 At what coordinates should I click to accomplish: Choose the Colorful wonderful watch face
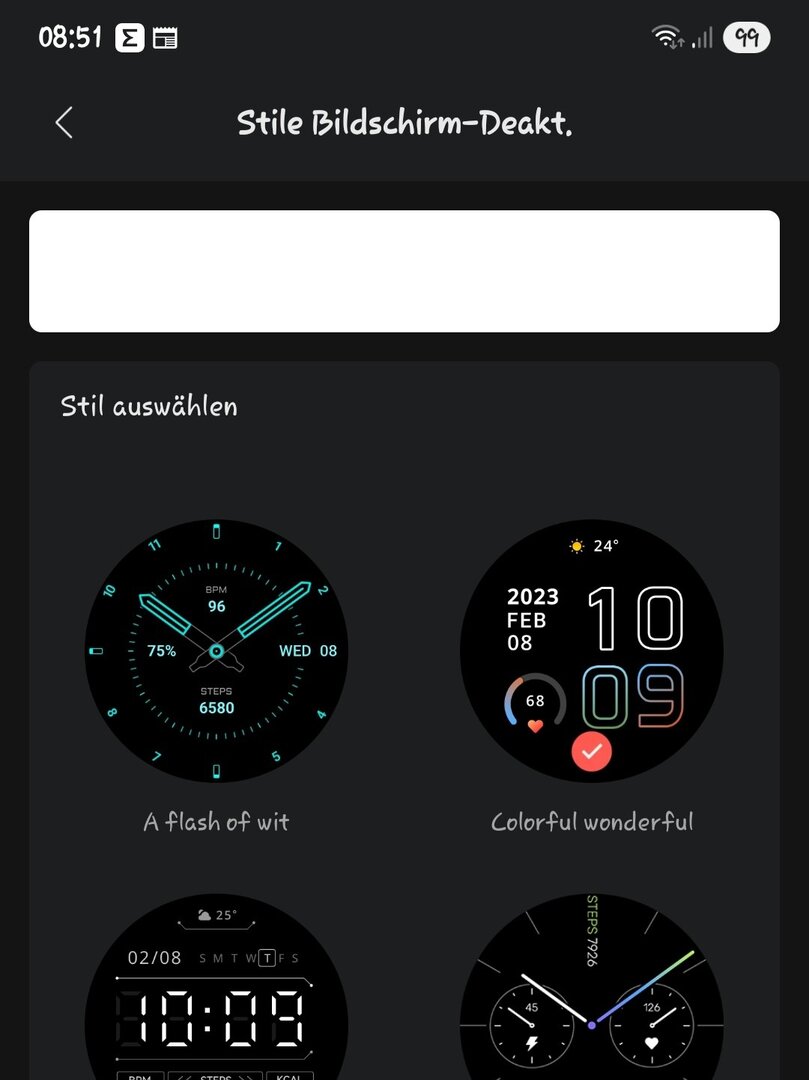click(x=591, y=651)
